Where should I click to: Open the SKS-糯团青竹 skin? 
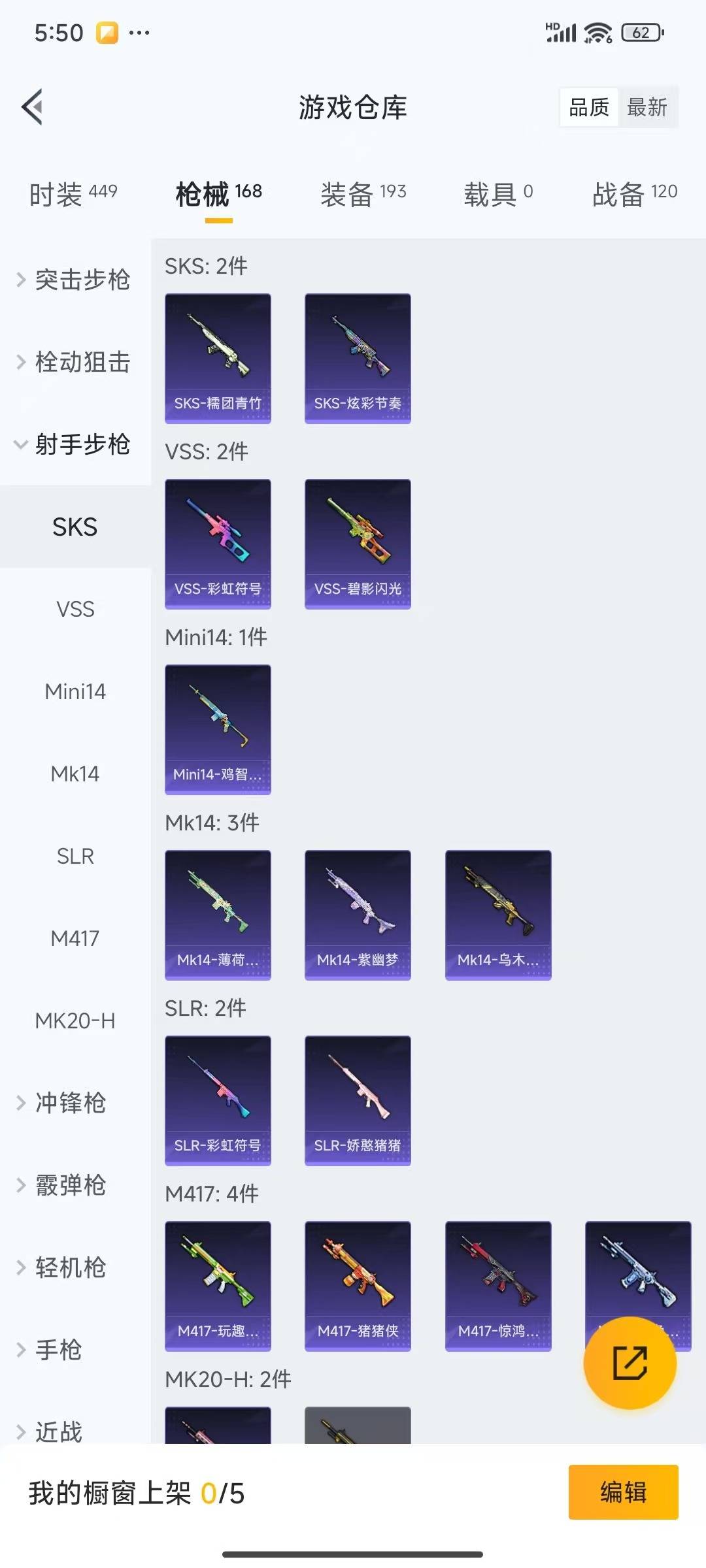click(x=218, y=358)
